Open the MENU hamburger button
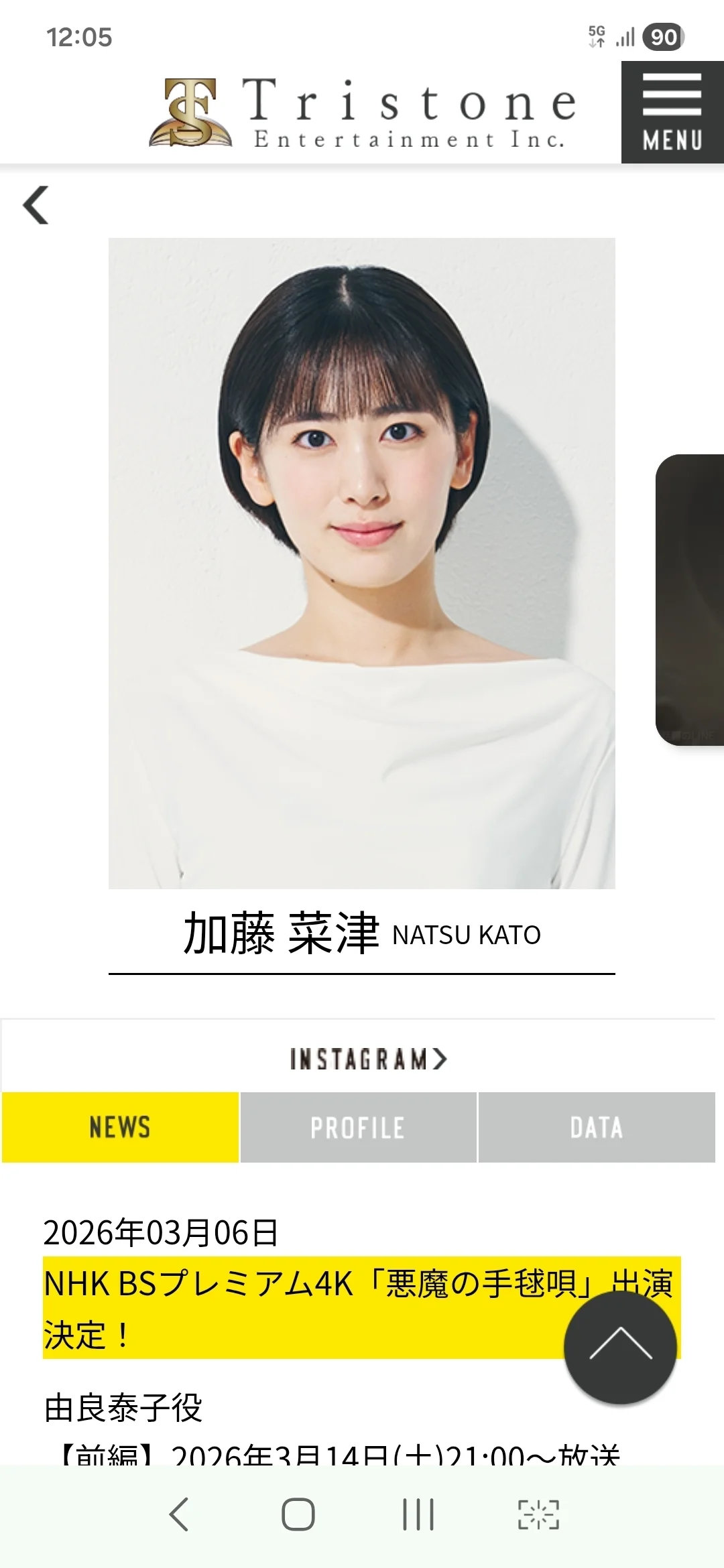The width and height of the screenshot is (724, 1568). 672,112
